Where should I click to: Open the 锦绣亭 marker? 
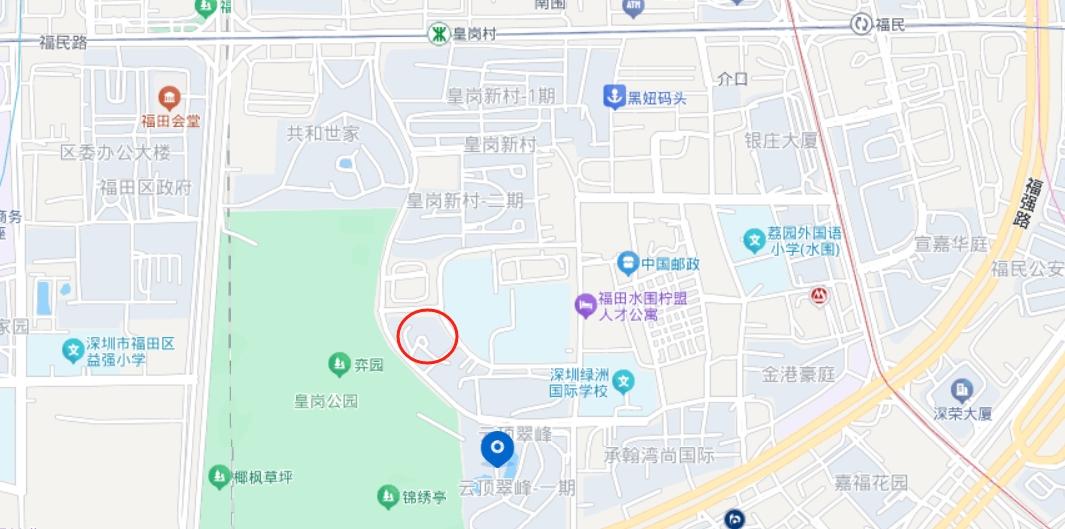coord(387,495)
